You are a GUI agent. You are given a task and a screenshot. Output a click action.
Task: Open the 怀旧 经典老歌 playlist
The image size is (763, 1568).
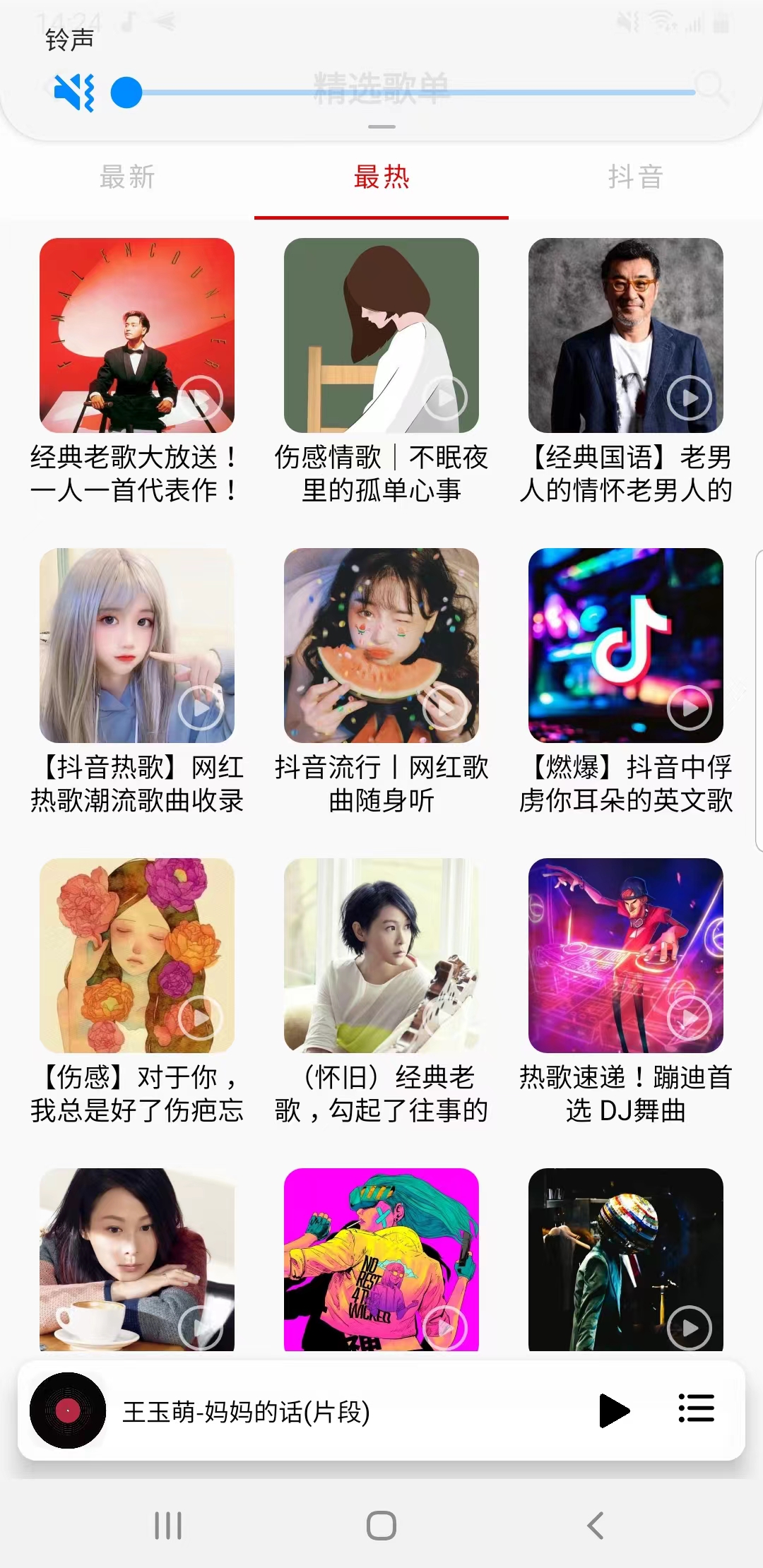381,956
